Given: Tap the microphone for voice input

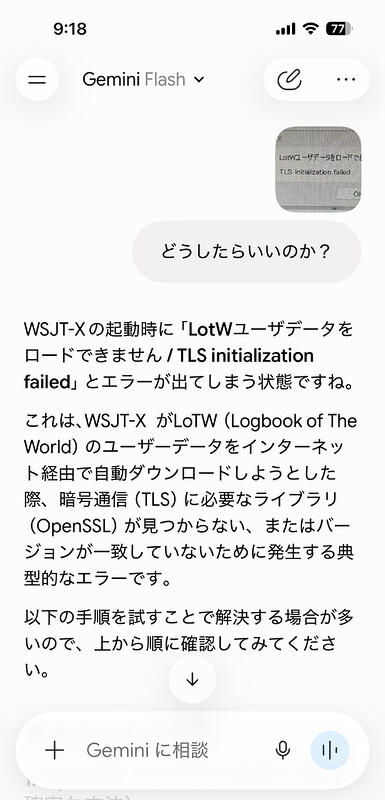Looking at the screenshot, I should [283, 750].
